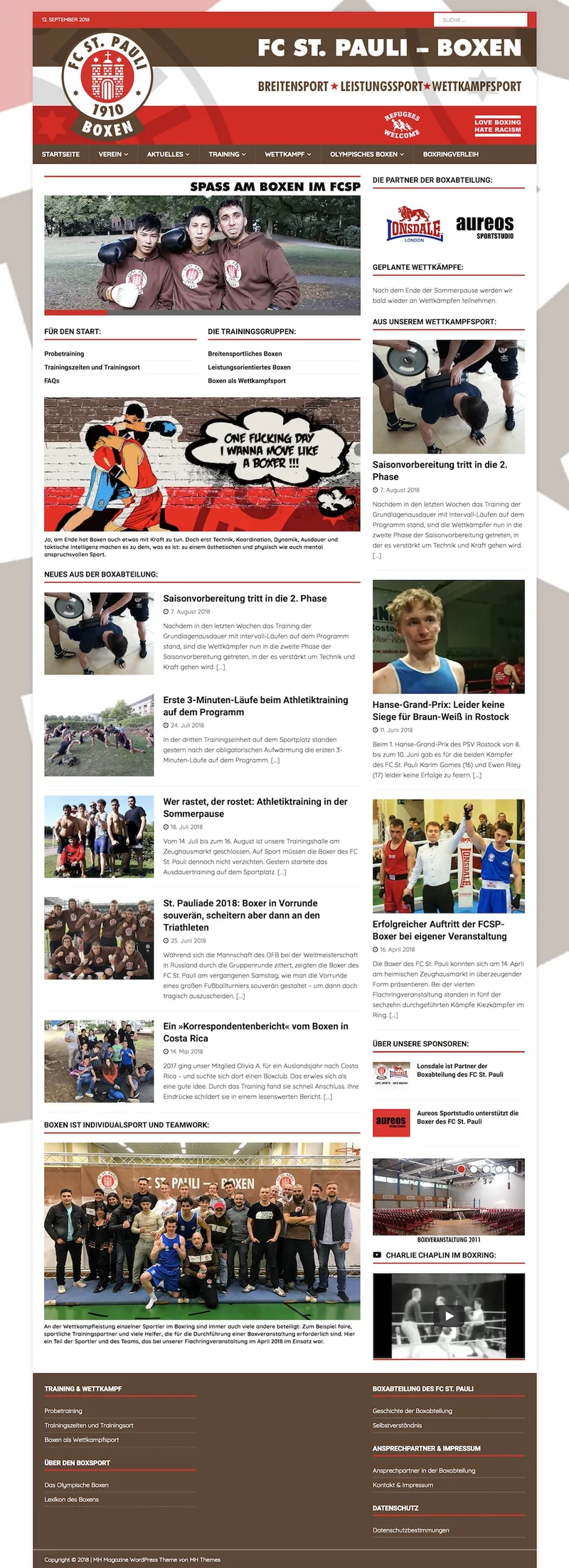The width and height of the screenshot is (569, 1568).
Task: Read article Erste 3-Minuten-Läufe beim Athletiktraining
Action: (256, 706)
